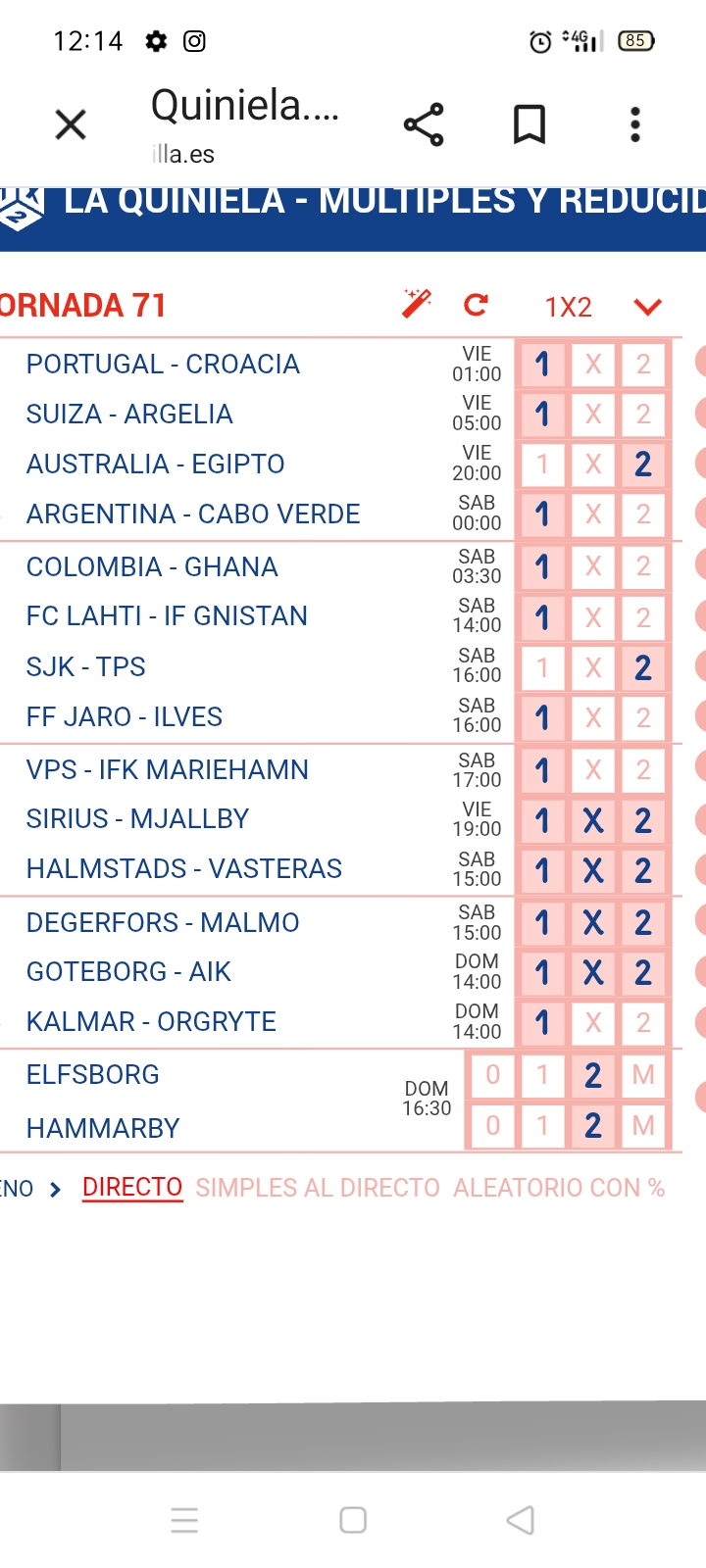Choose X for Argentina - Cabo Verde

(593, 514)
